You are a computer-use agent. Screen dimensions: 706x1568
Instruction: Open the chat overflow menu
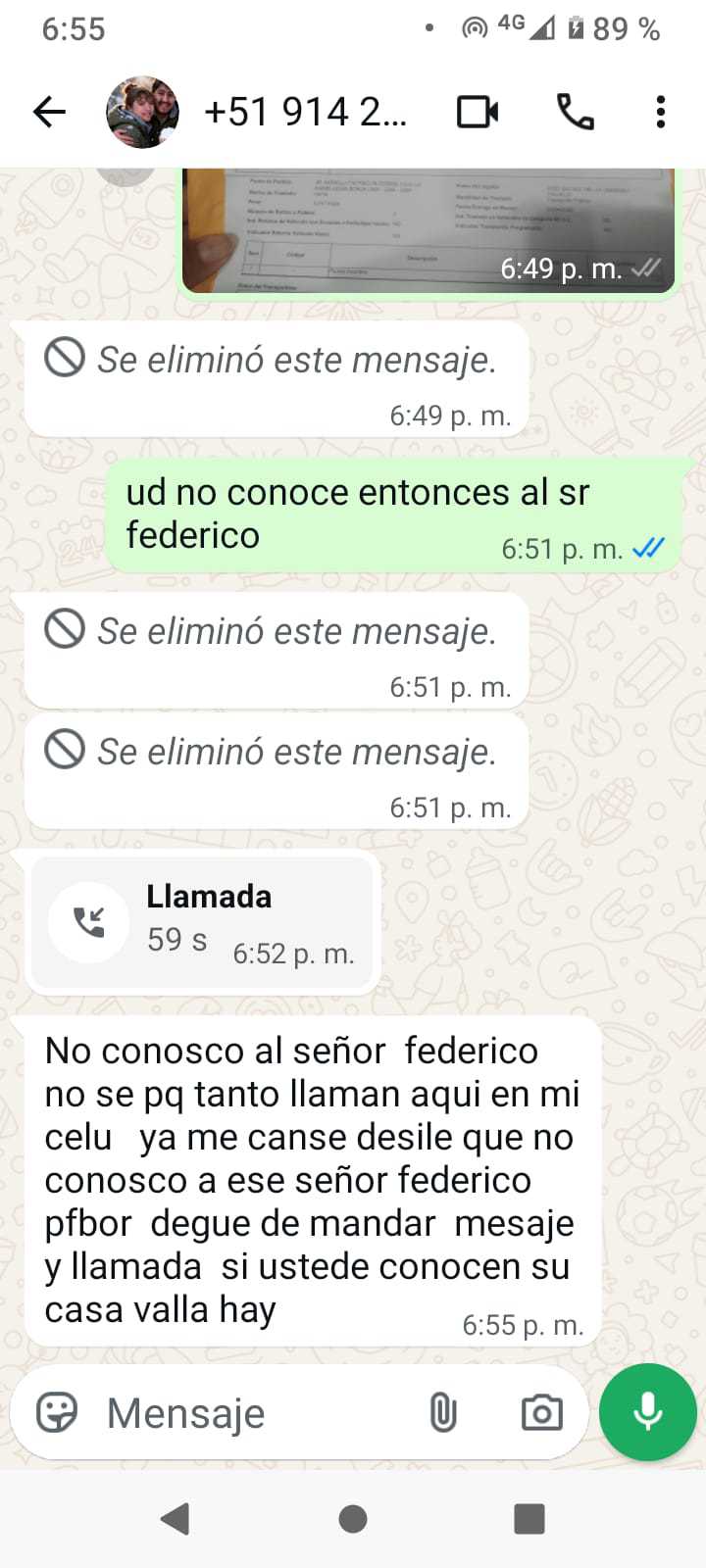coord(661,113)
